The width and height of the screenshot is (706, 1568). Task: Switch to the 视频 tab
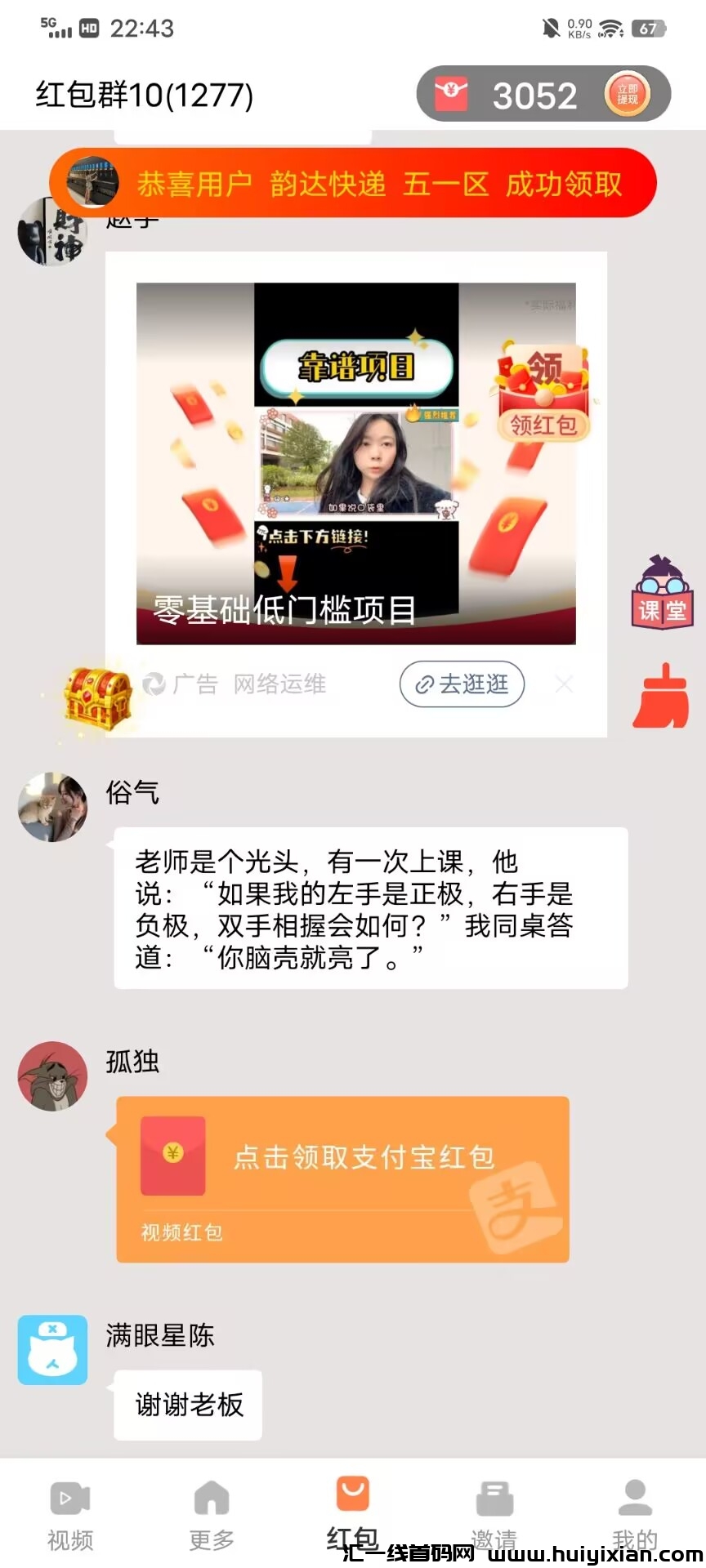coord(70,1515)
